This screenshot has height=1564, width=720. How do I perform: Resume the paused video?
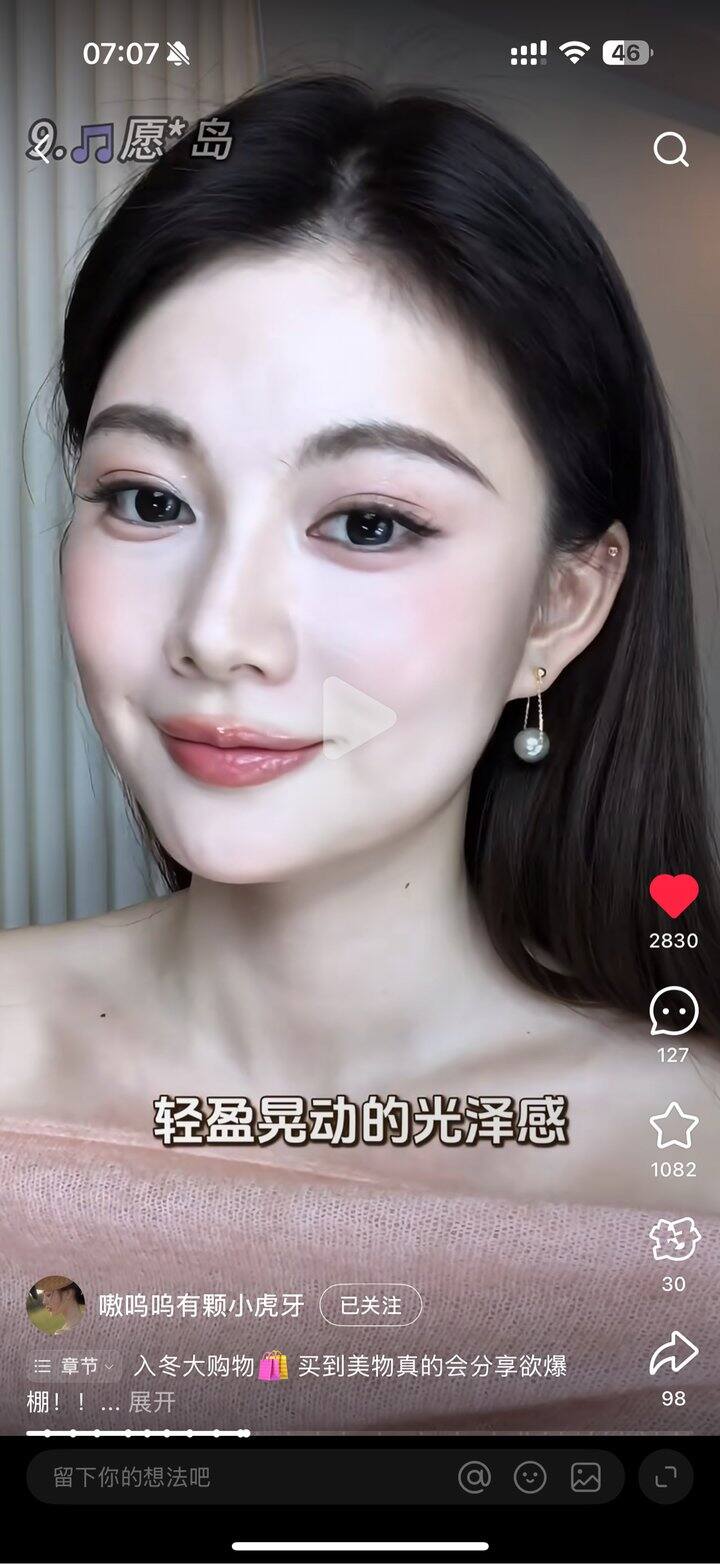click(360, 717)
